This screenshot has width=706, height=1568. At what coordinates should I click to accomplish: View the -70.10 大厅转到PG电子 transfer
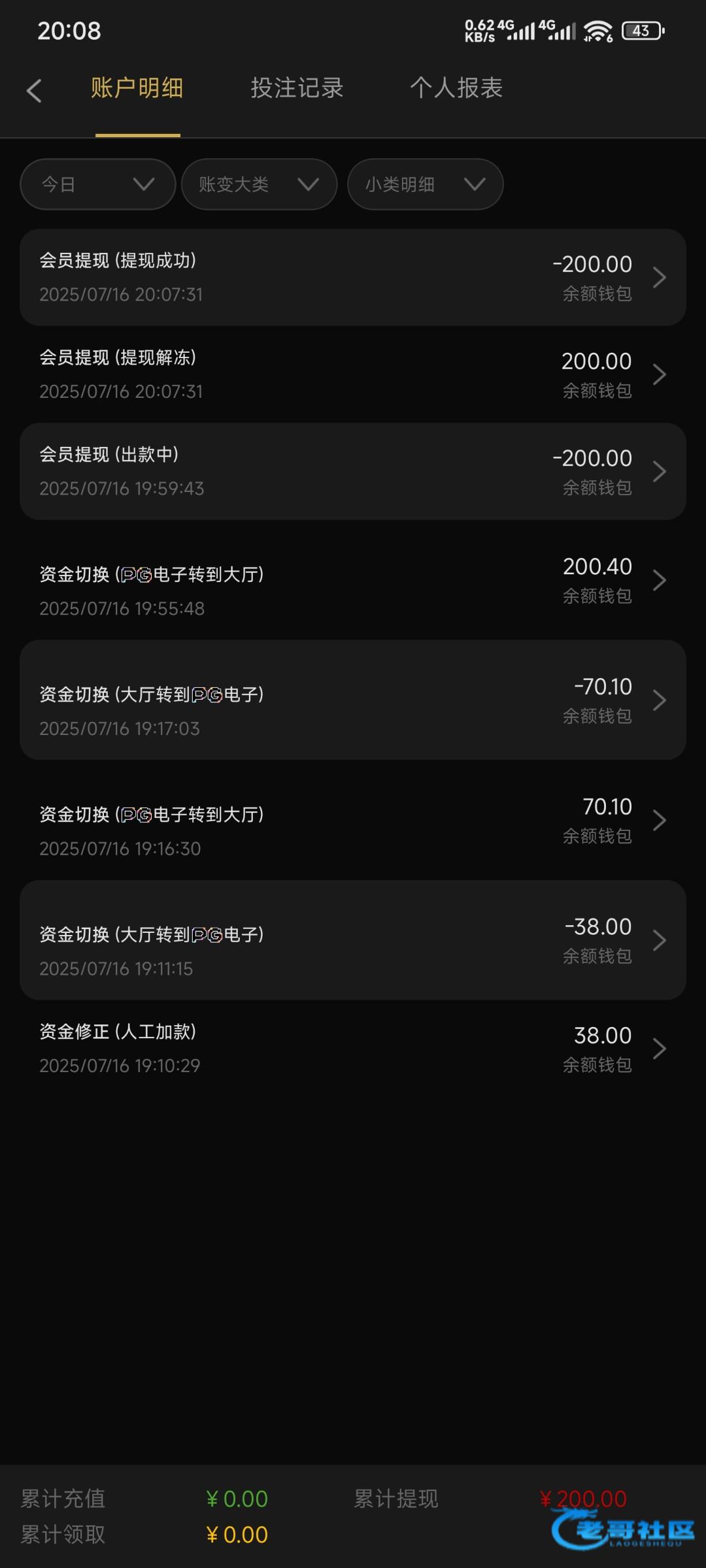[x=353, y=700]
